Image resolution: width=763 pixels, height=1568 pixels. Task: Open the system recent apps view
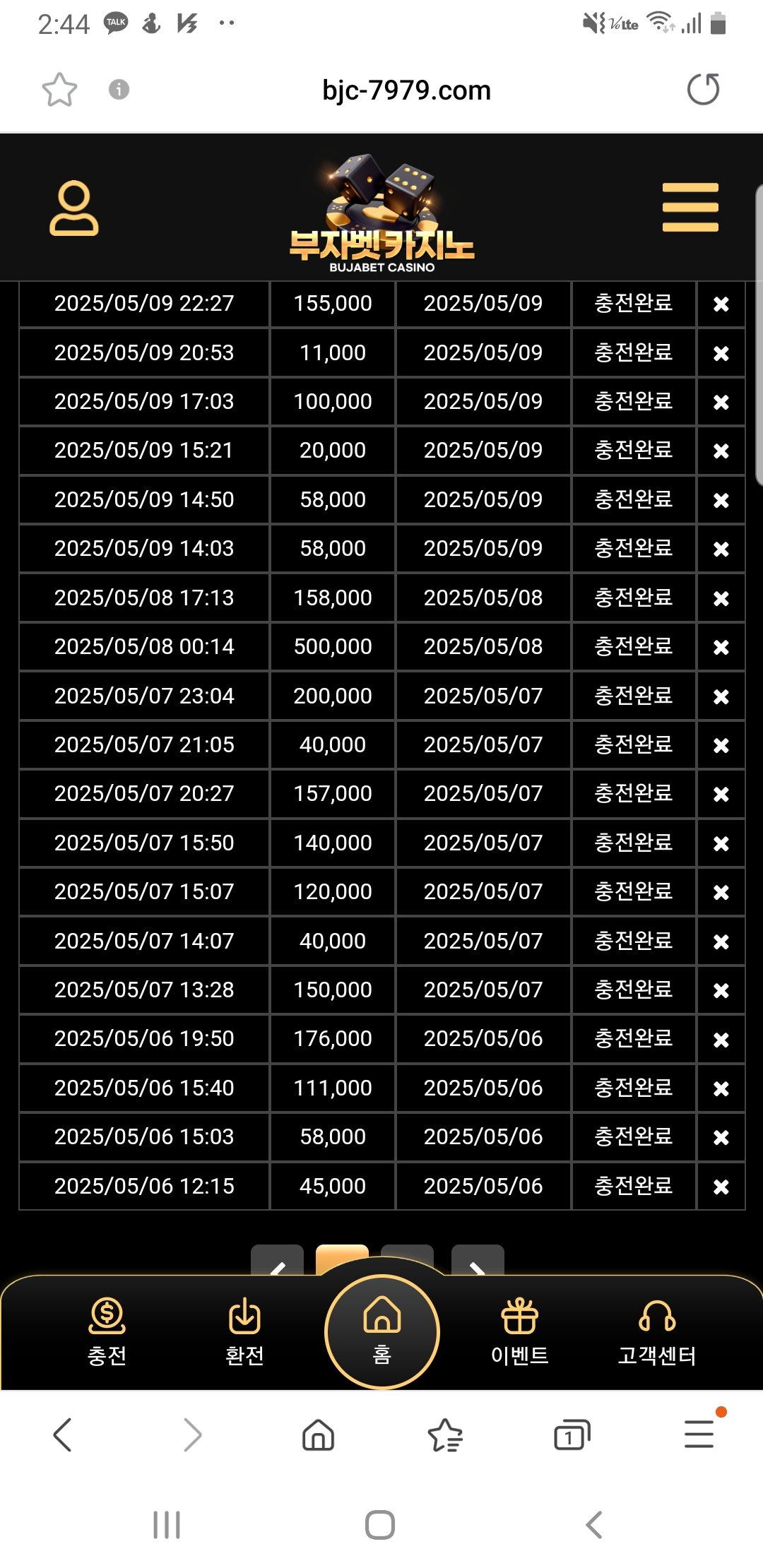(167, 1525)
